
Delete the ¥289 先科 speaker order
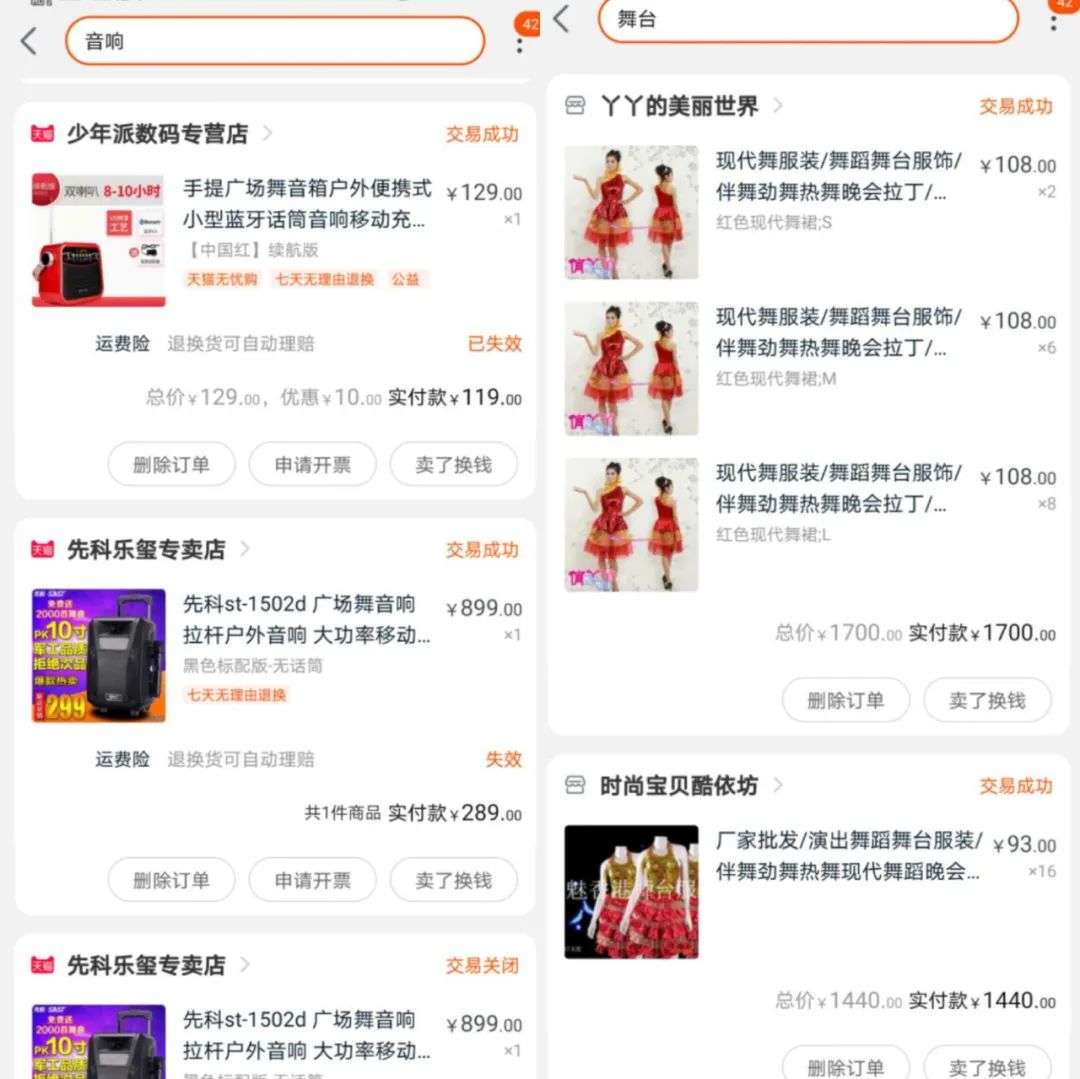click(171, 880)
